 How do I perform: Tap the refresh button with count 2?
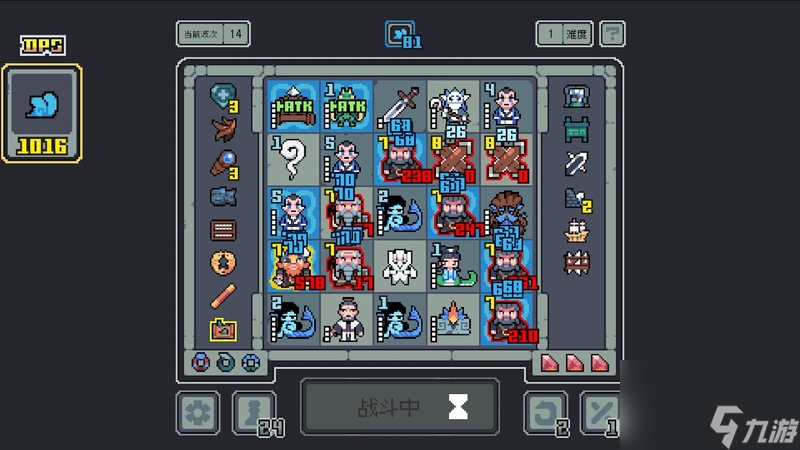coord(546,411)
